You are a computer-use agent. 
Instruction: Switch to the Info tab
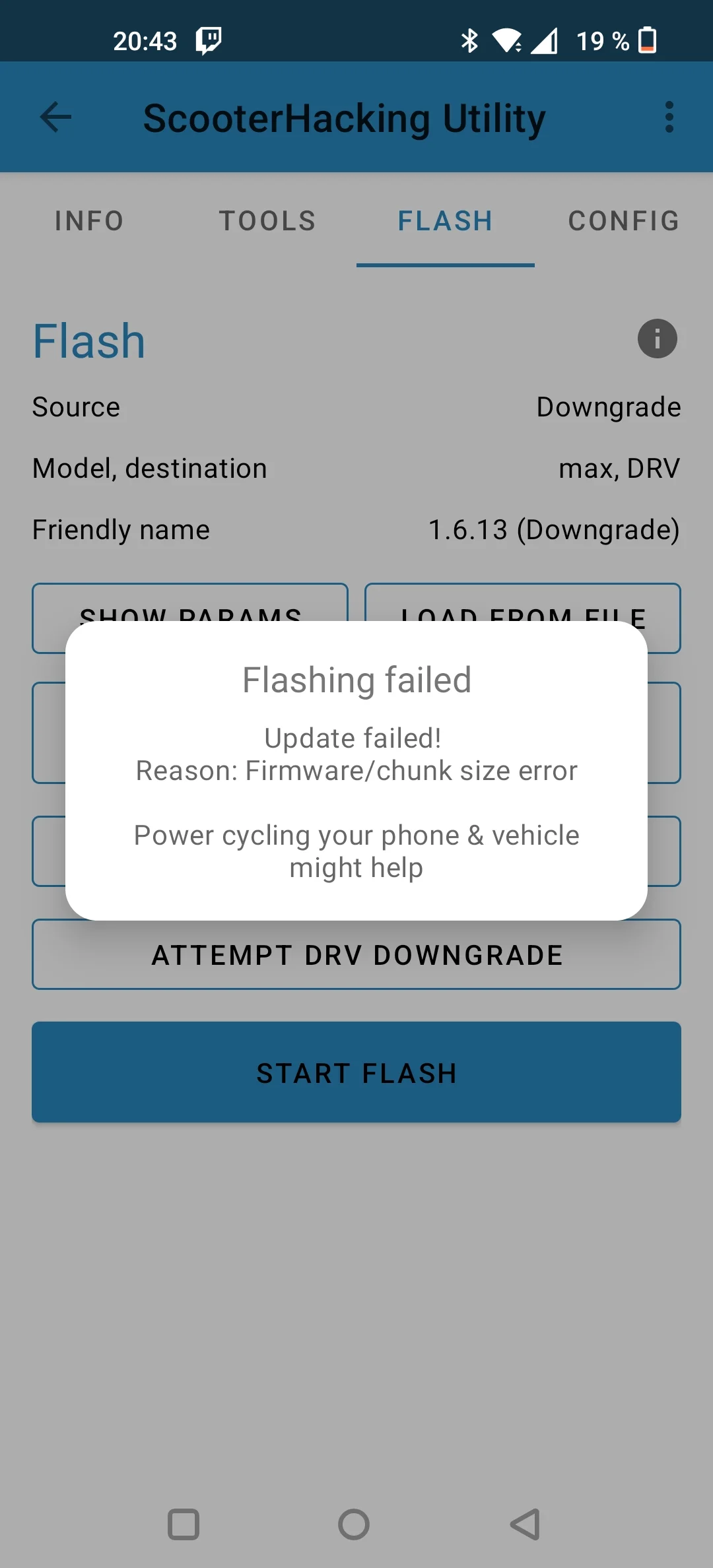[x=89, y=221]
